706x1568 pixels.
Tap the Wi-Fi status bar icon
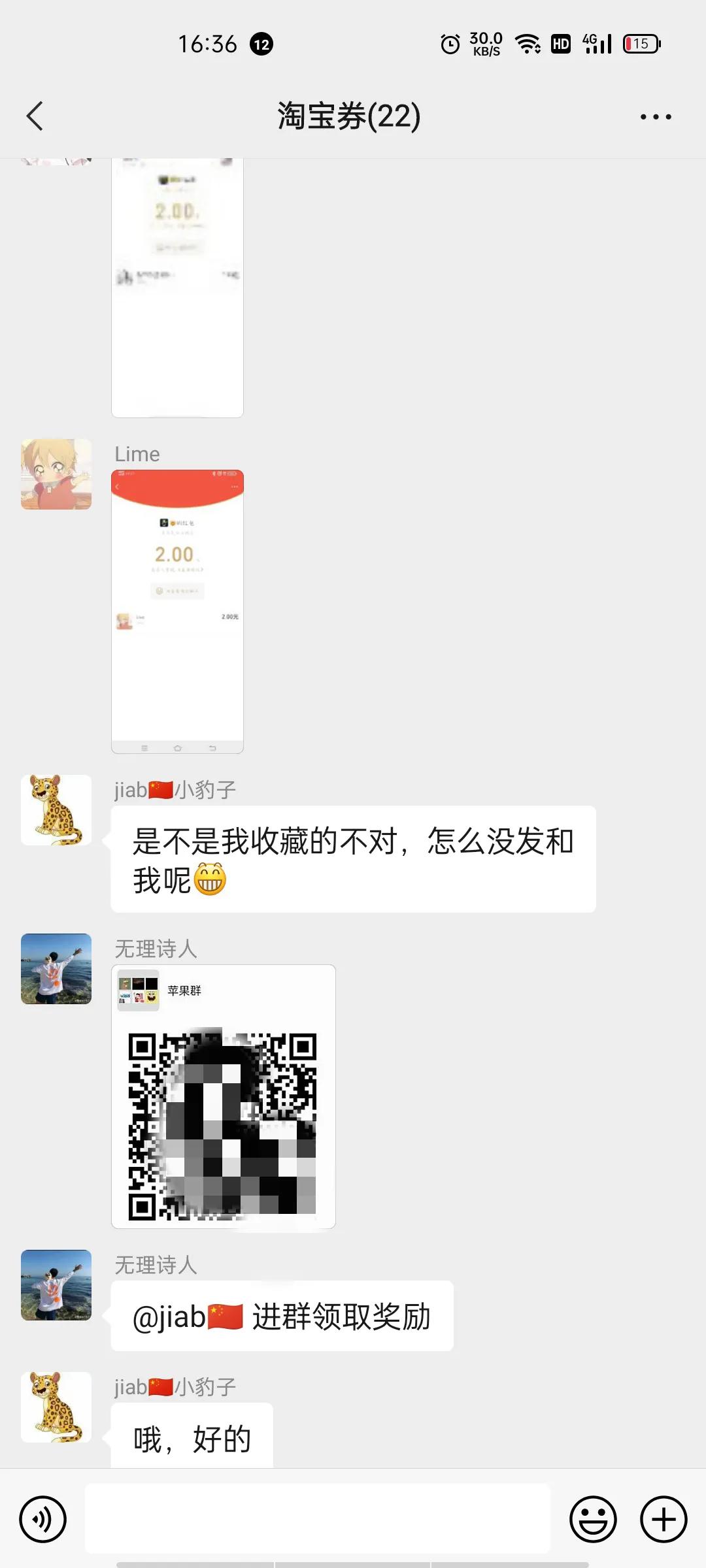tap(527, 43)
